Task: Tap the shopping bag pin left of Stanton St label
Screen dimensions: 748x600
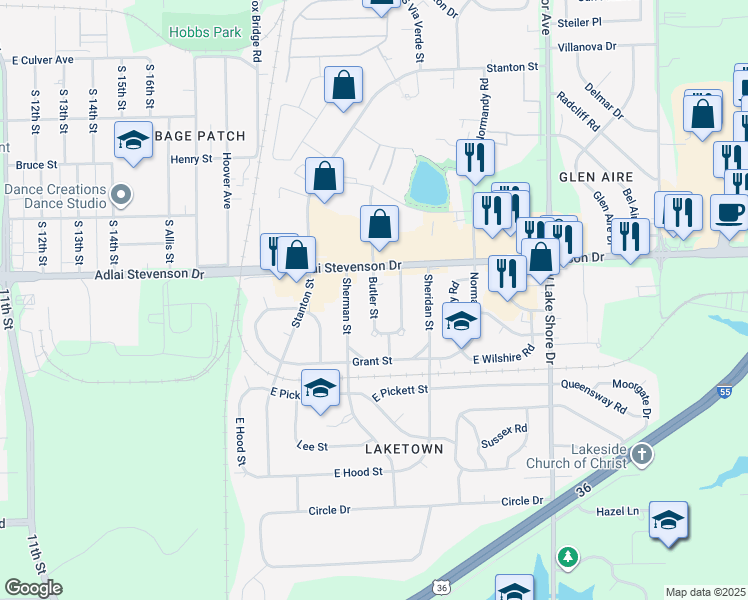Action: [344, 87]
